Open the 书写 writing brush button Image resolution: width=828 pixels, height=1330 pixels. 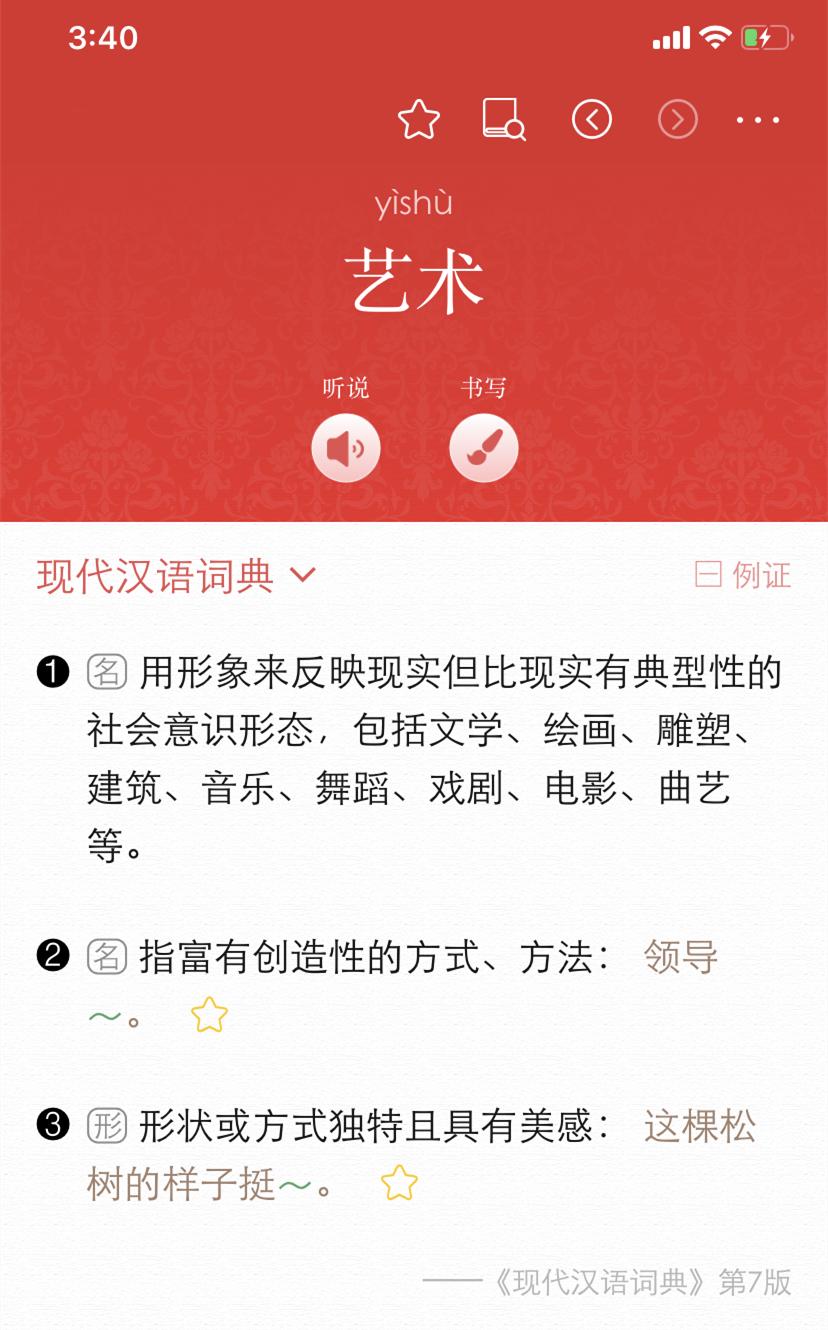(x=484, y=448)
